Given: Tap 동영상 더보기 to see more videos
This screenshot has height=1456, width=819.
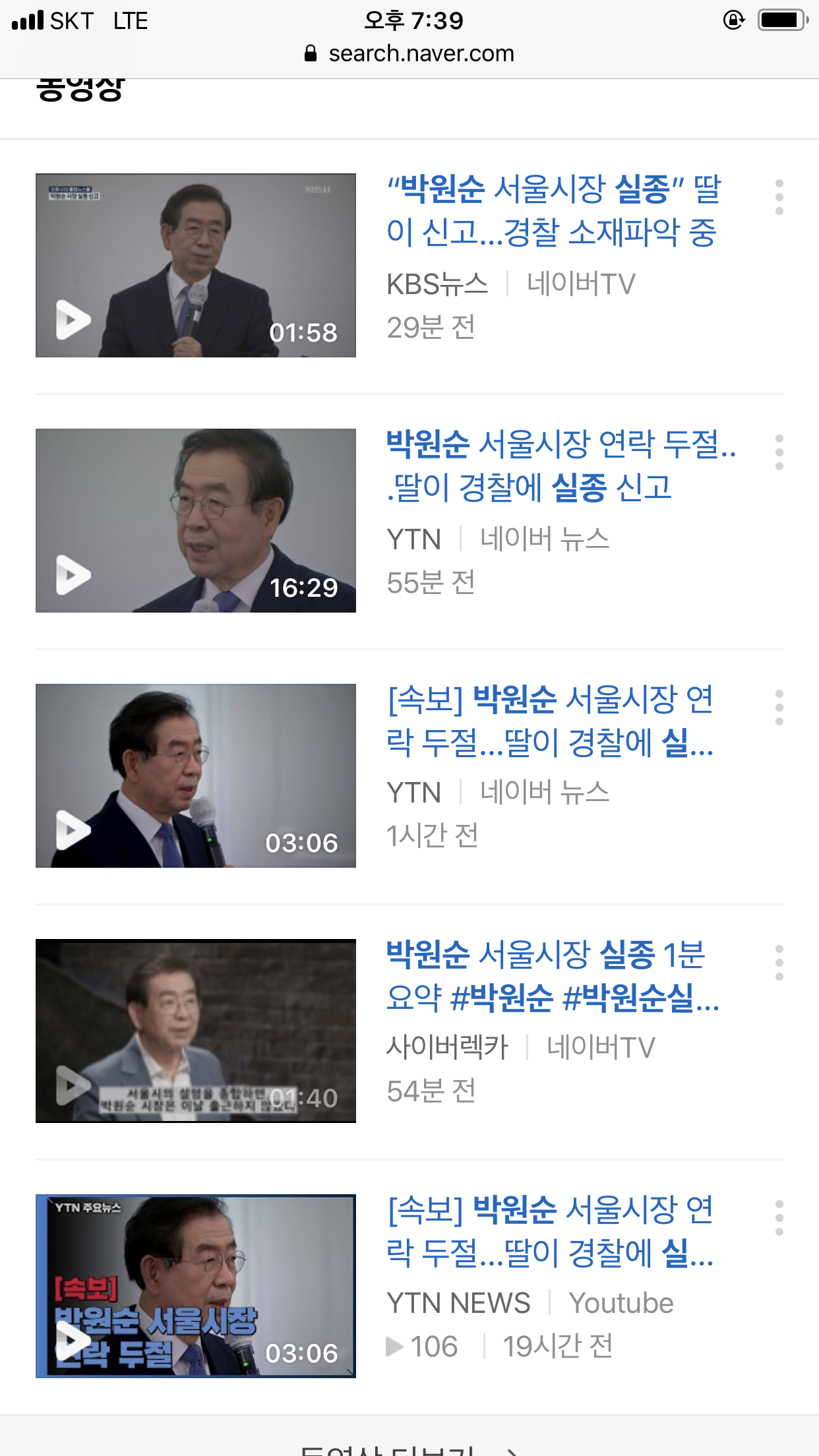Looking at the screenshot, I should click(409, 1447).
